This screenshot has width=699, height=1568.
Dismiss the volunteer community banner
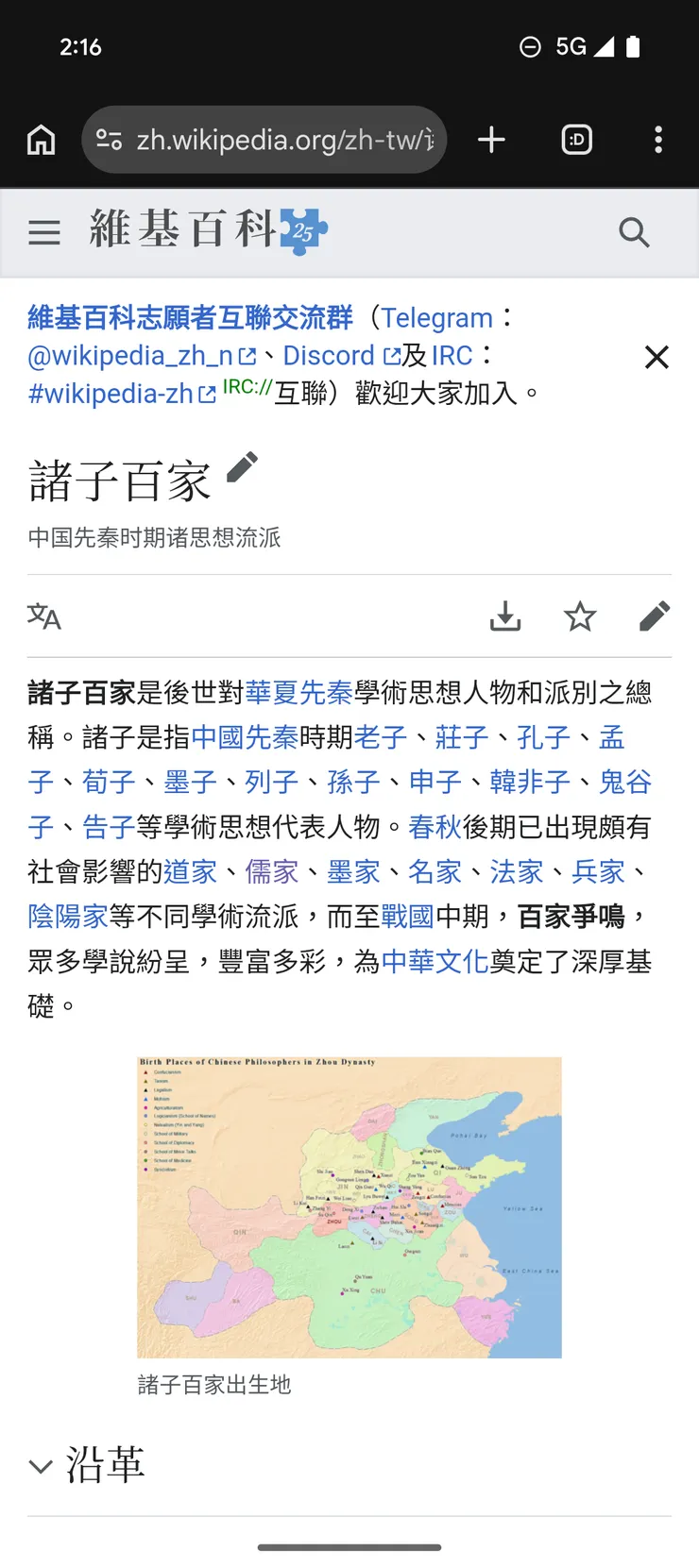656,357
